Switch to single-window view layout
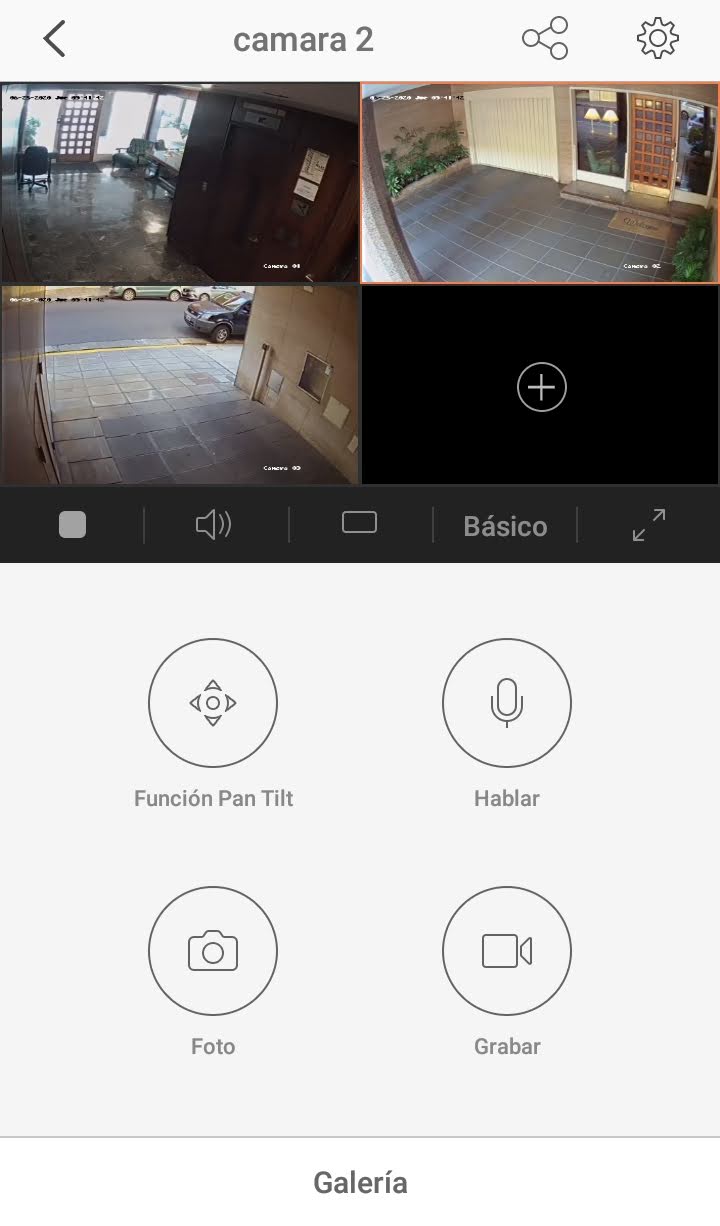 (x=359, y=523)
